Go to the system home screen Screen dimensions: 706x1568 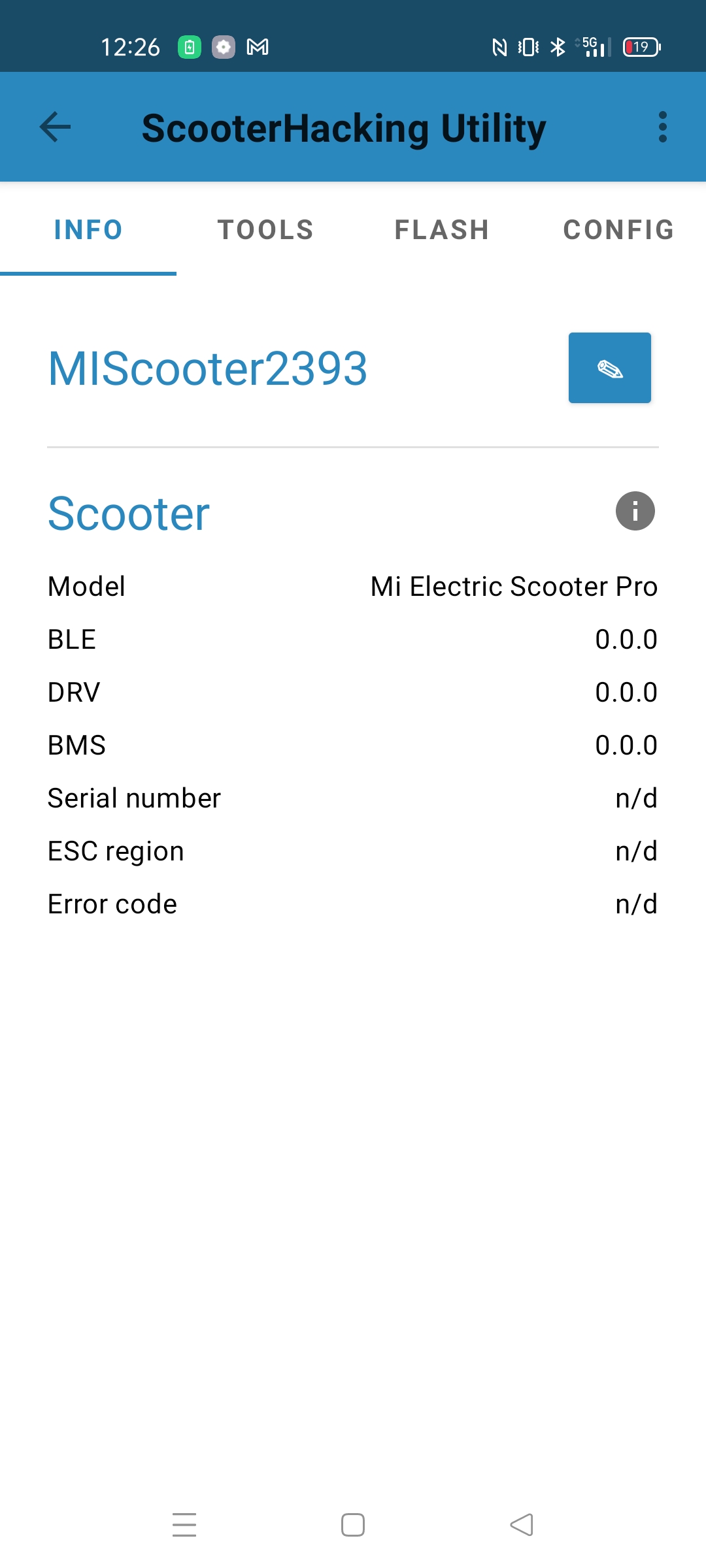pyautogui.click(x=353, y=1525)
